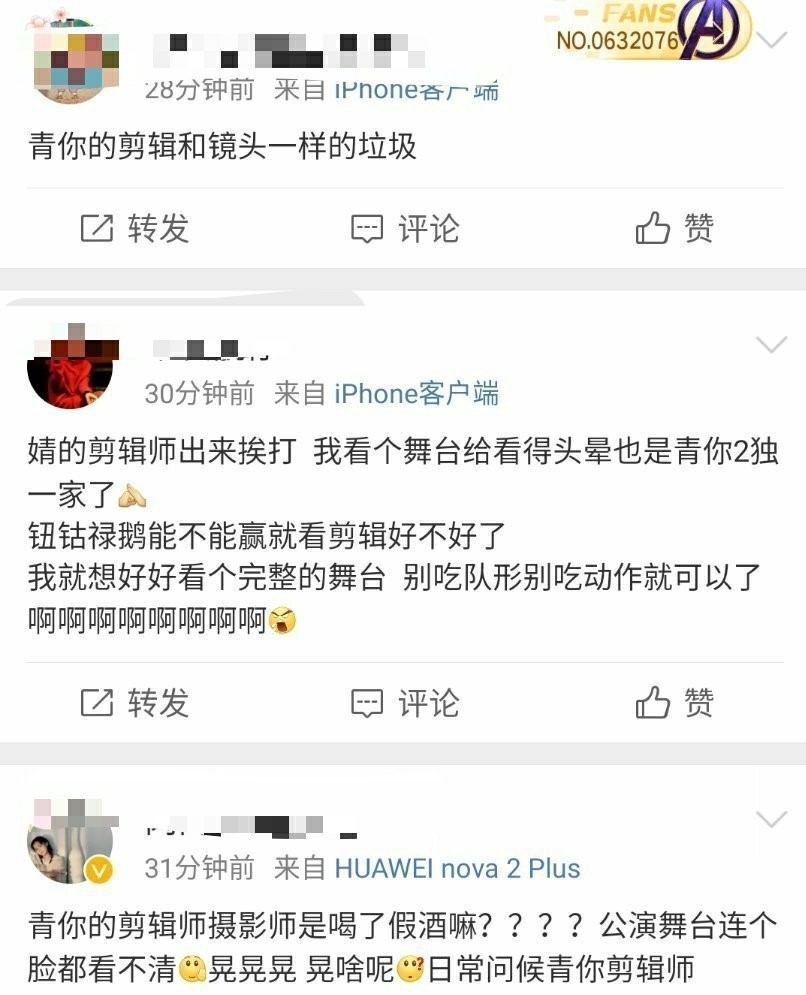The image size is (806, 995).
Task: Expand the chevron menu on the 30分钟前 post
Action: [x=772, y=345]
